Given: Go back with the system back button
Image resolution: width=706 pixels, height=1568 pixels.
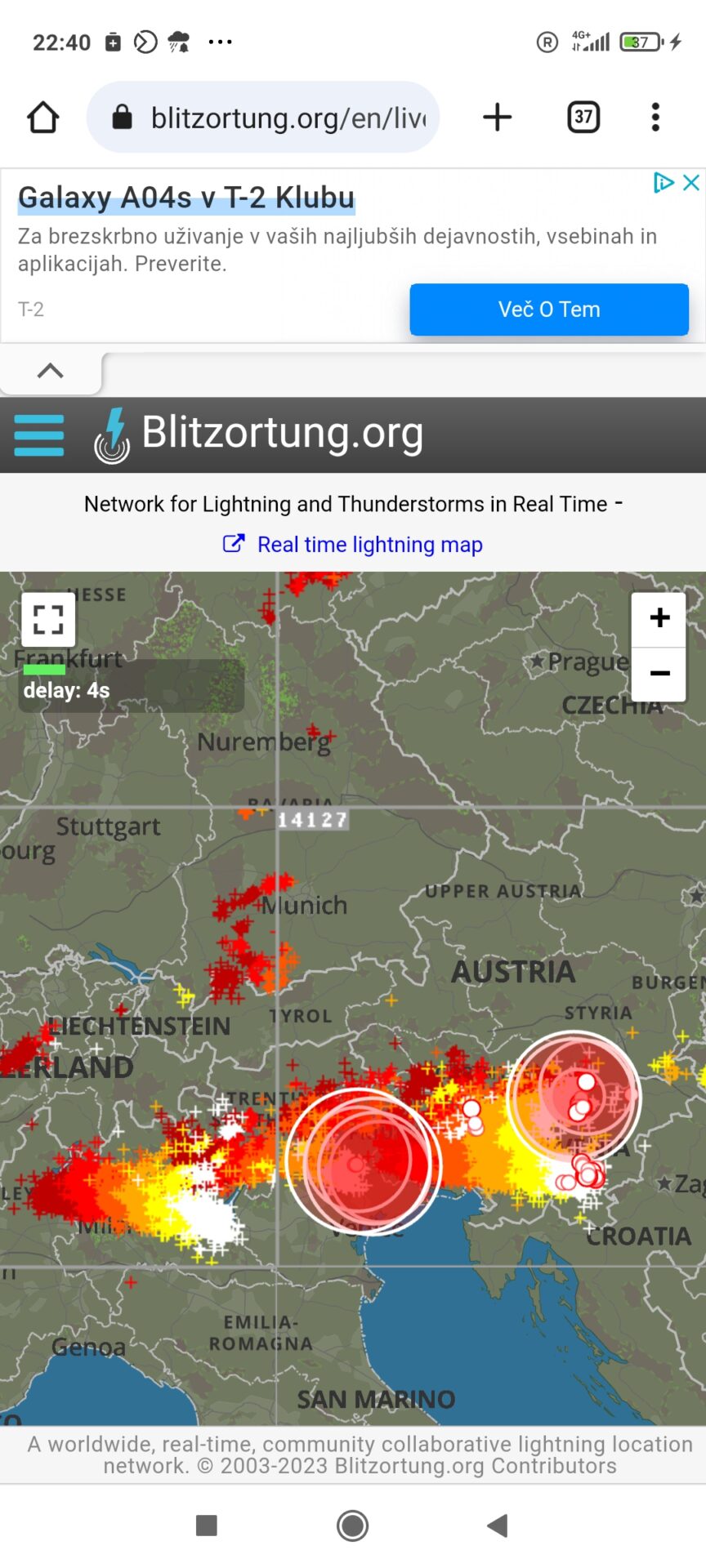Looking at the screenshot, I should click(x=498, y=1526).
